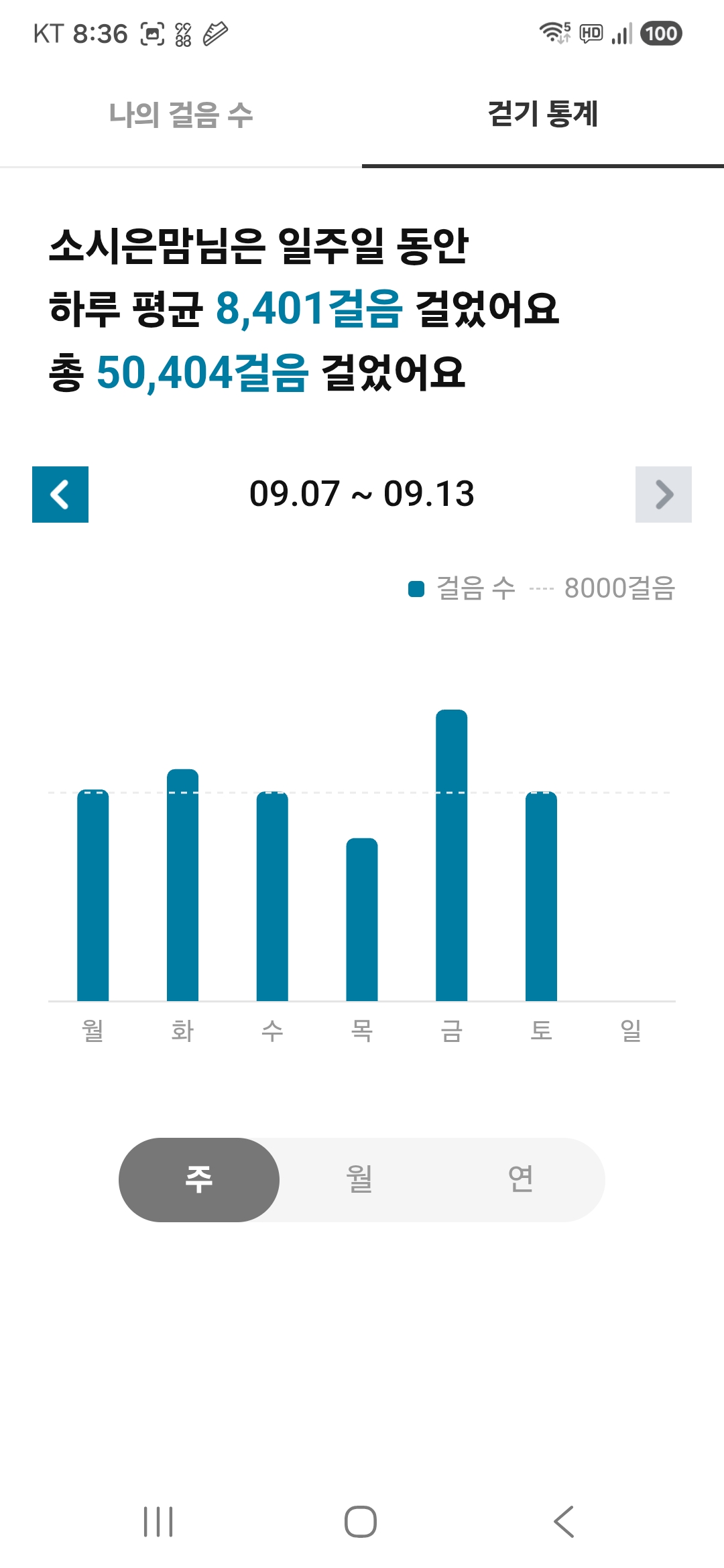Show the 연 yearly view
724x1568 pixels.
tap(521, 1179)
